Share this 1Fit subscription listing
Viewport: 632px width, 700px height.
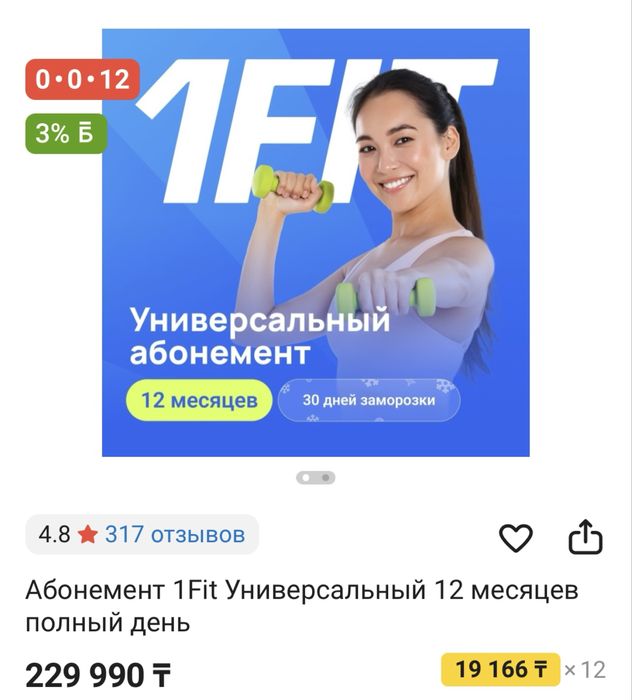pos(586,537)
